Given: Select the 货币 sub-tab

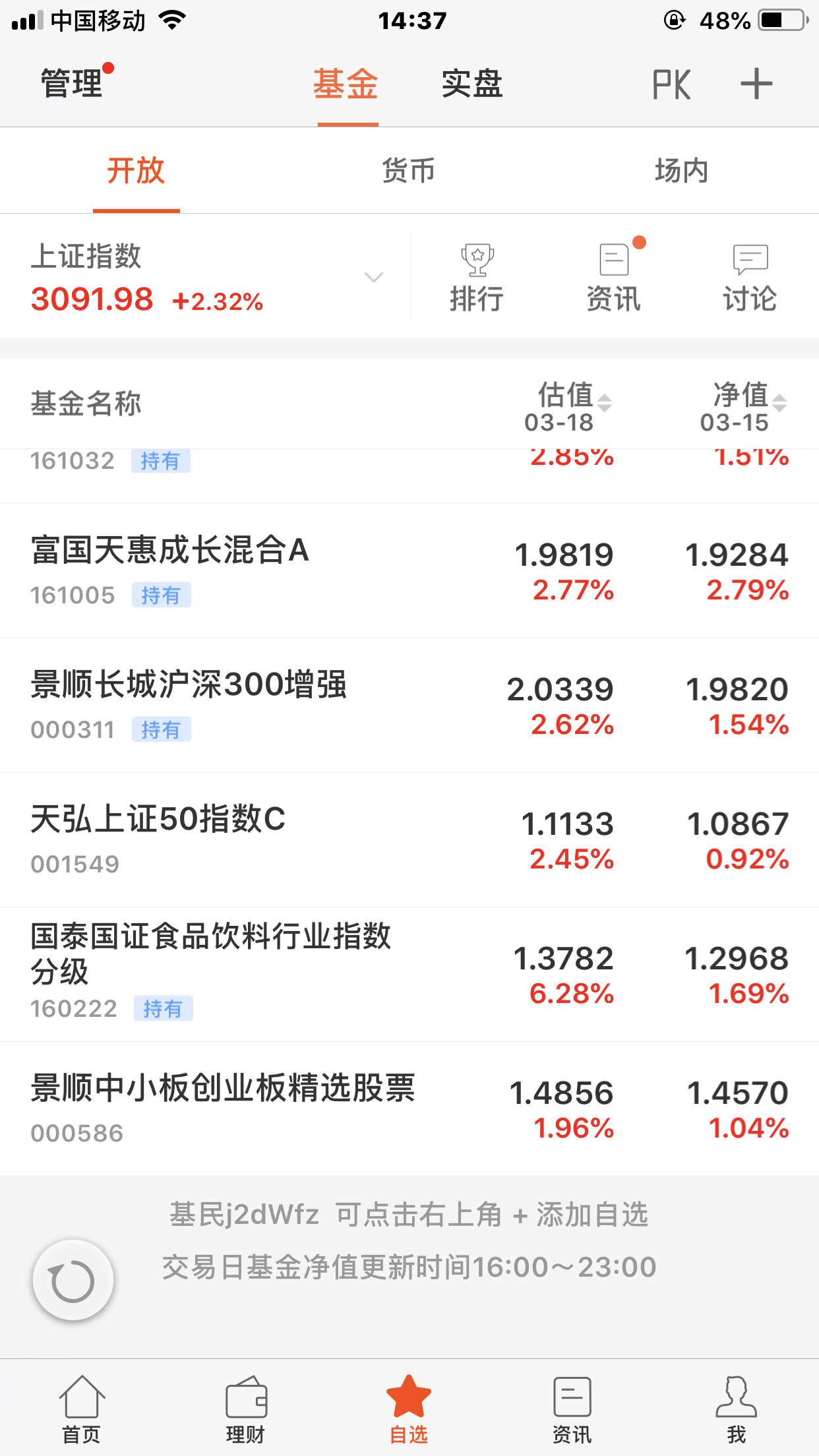Looking at the screenshot, I should [x=409, y=170].
